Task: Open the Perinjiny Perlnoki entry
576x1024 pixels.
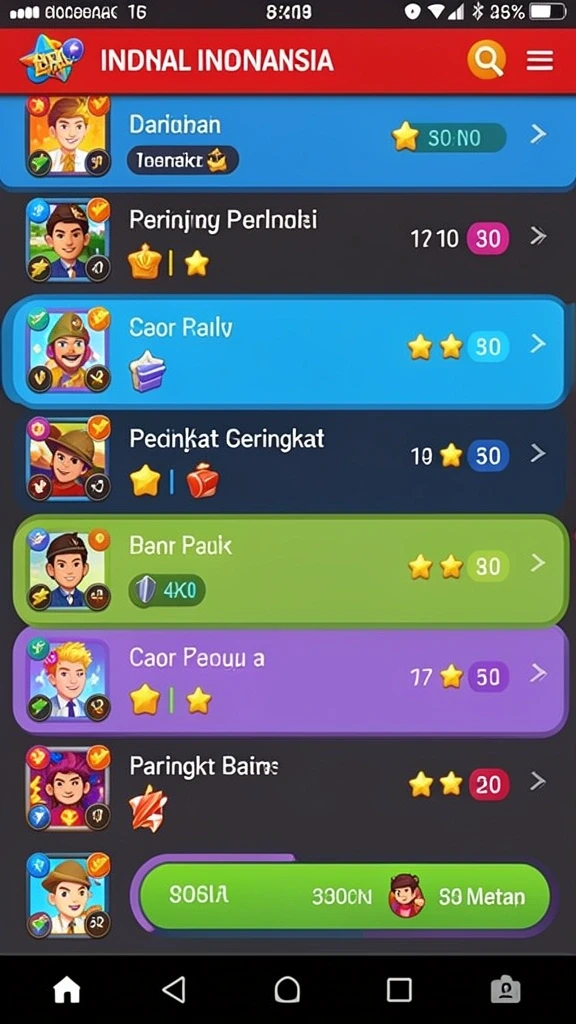Action: click(287, 241)
